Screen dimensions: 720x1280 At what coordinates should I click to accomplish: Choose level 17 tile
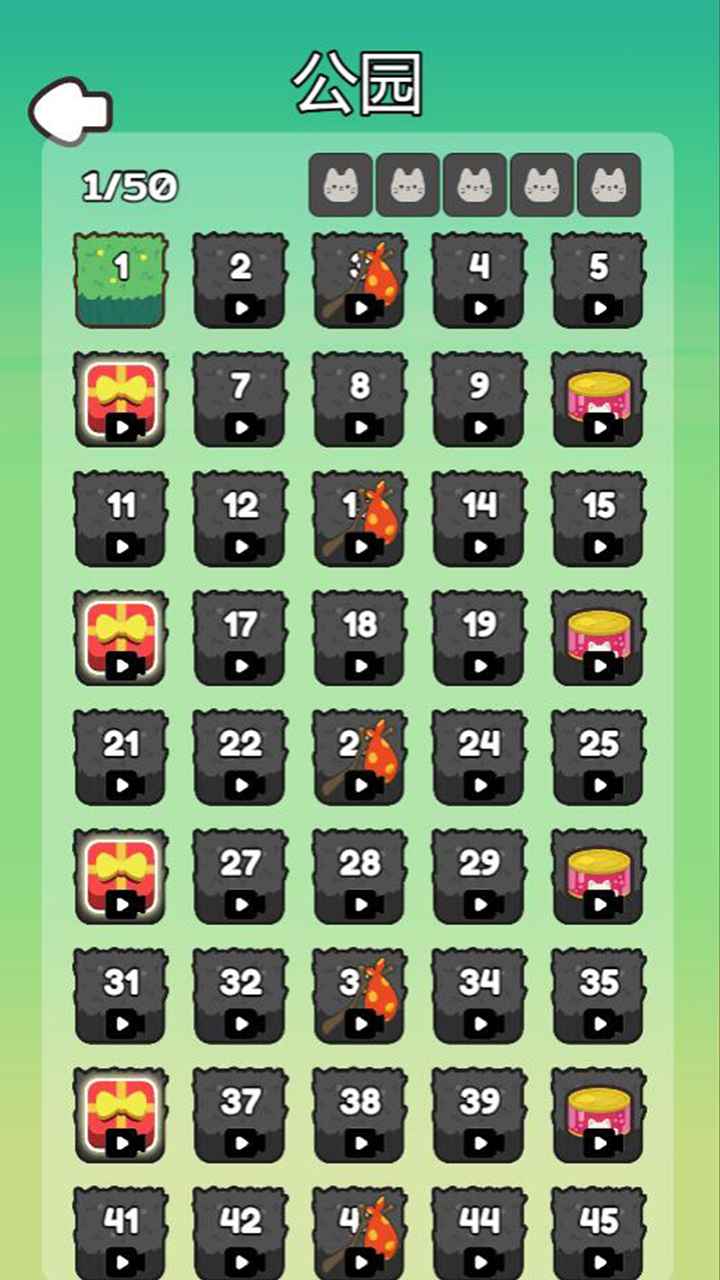(240, 638)
